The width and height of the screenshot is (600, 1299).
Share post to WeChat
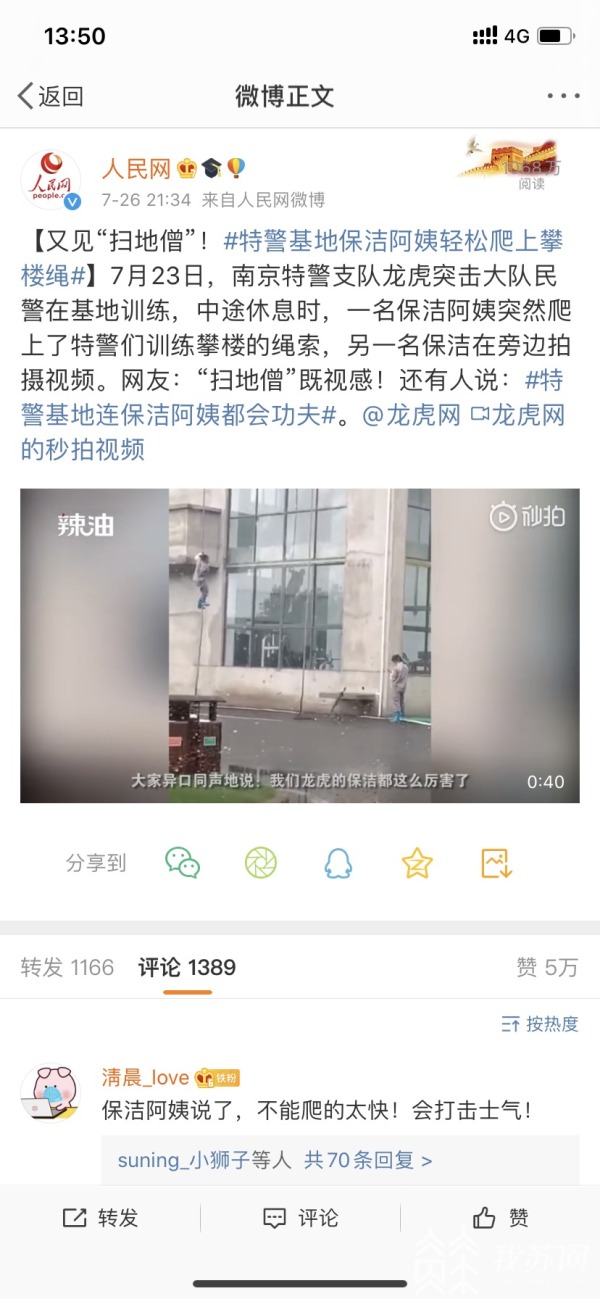click(182, 862)
